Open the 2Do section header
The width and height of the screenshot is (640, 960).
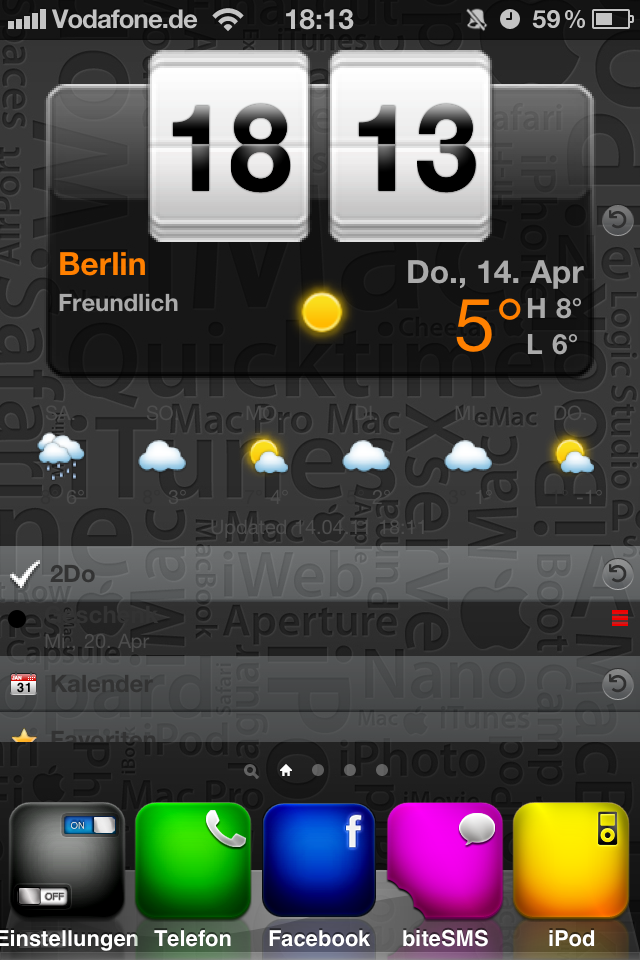[72, 574]
